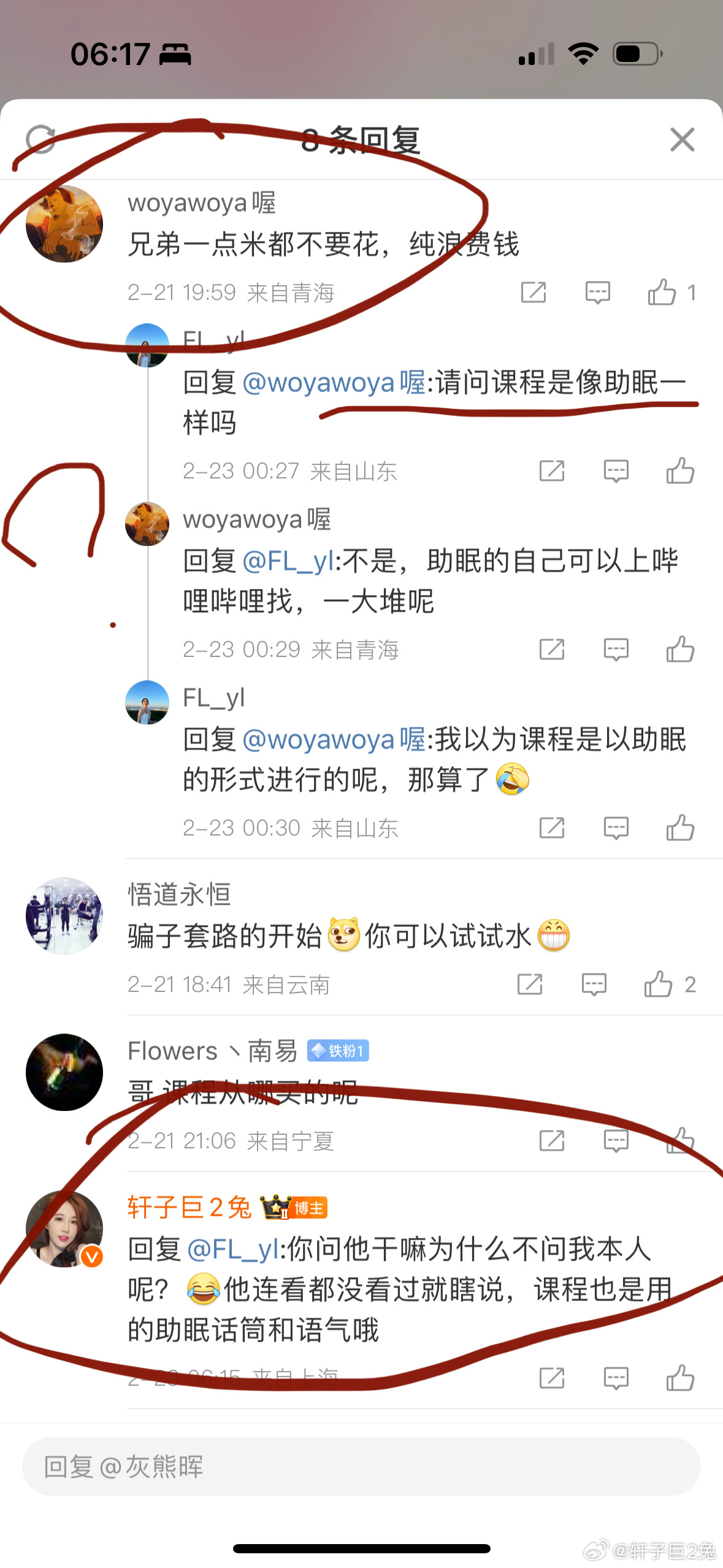Like woyawoya喔's comment from 2-21 19:59
The height and width of the screenshot is (1568, 723).
662,293
